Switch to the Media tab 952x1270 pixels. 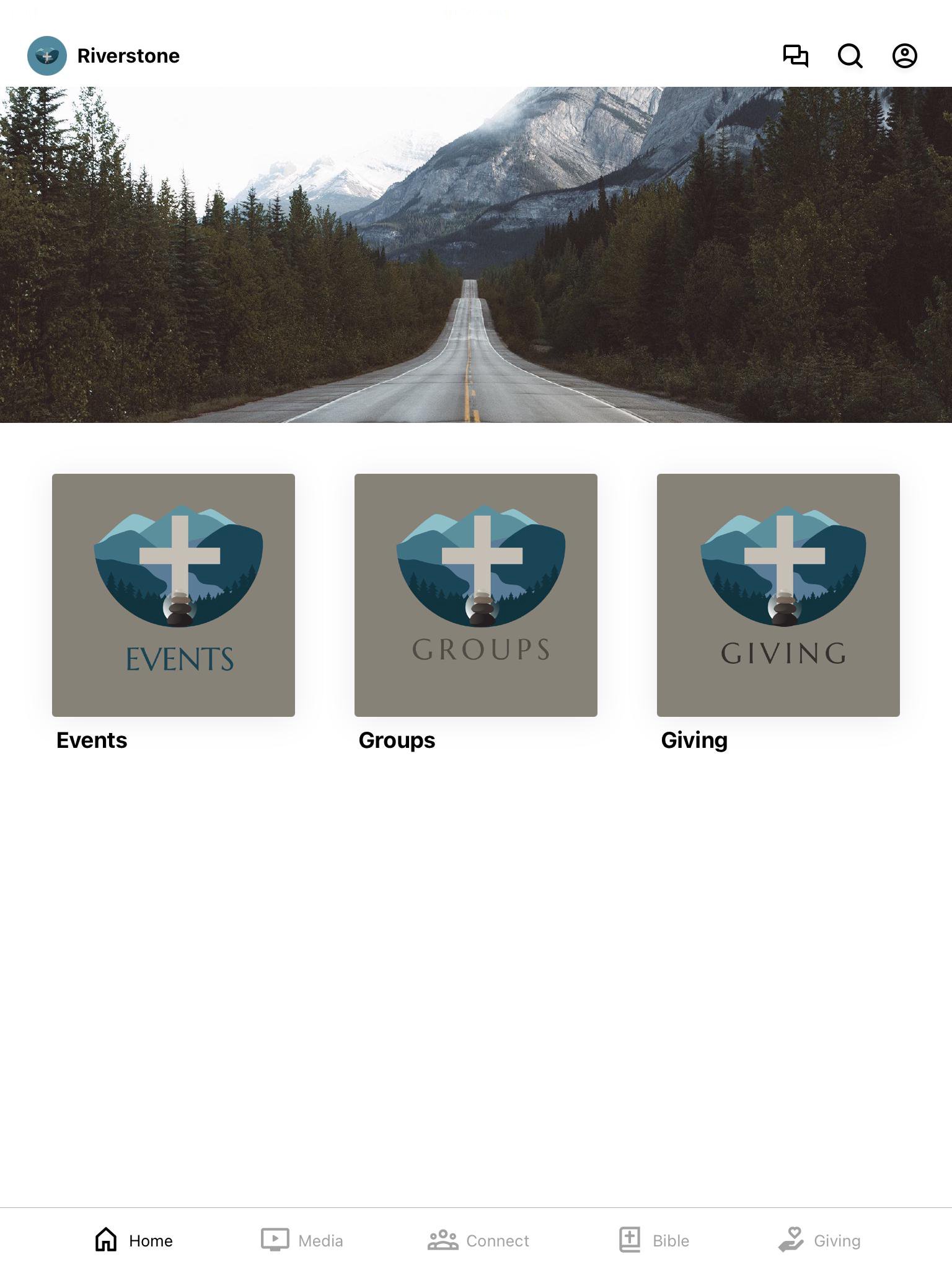[302, 1240]
